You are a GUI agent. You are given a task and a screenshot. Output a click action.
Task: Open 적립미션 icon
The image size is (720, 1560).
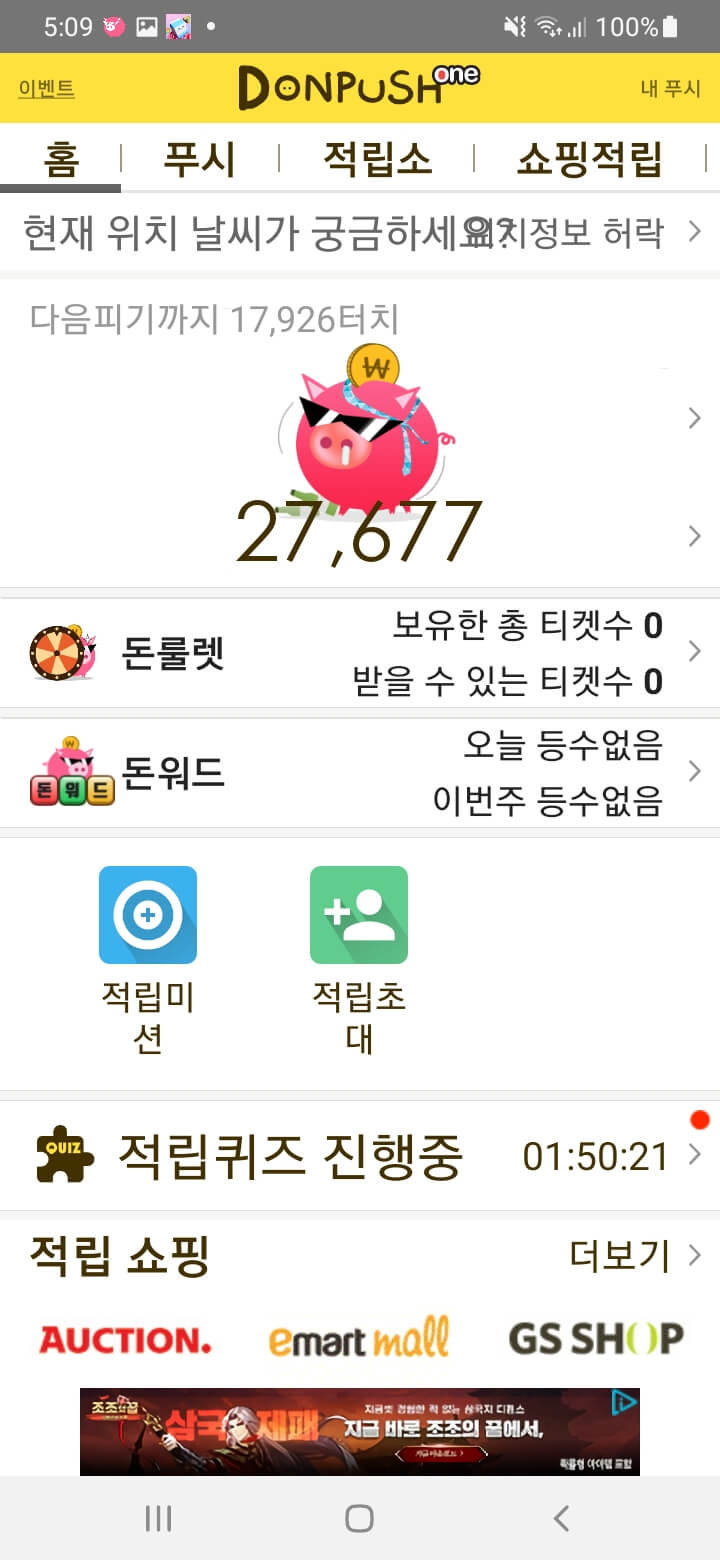point(148,915)
